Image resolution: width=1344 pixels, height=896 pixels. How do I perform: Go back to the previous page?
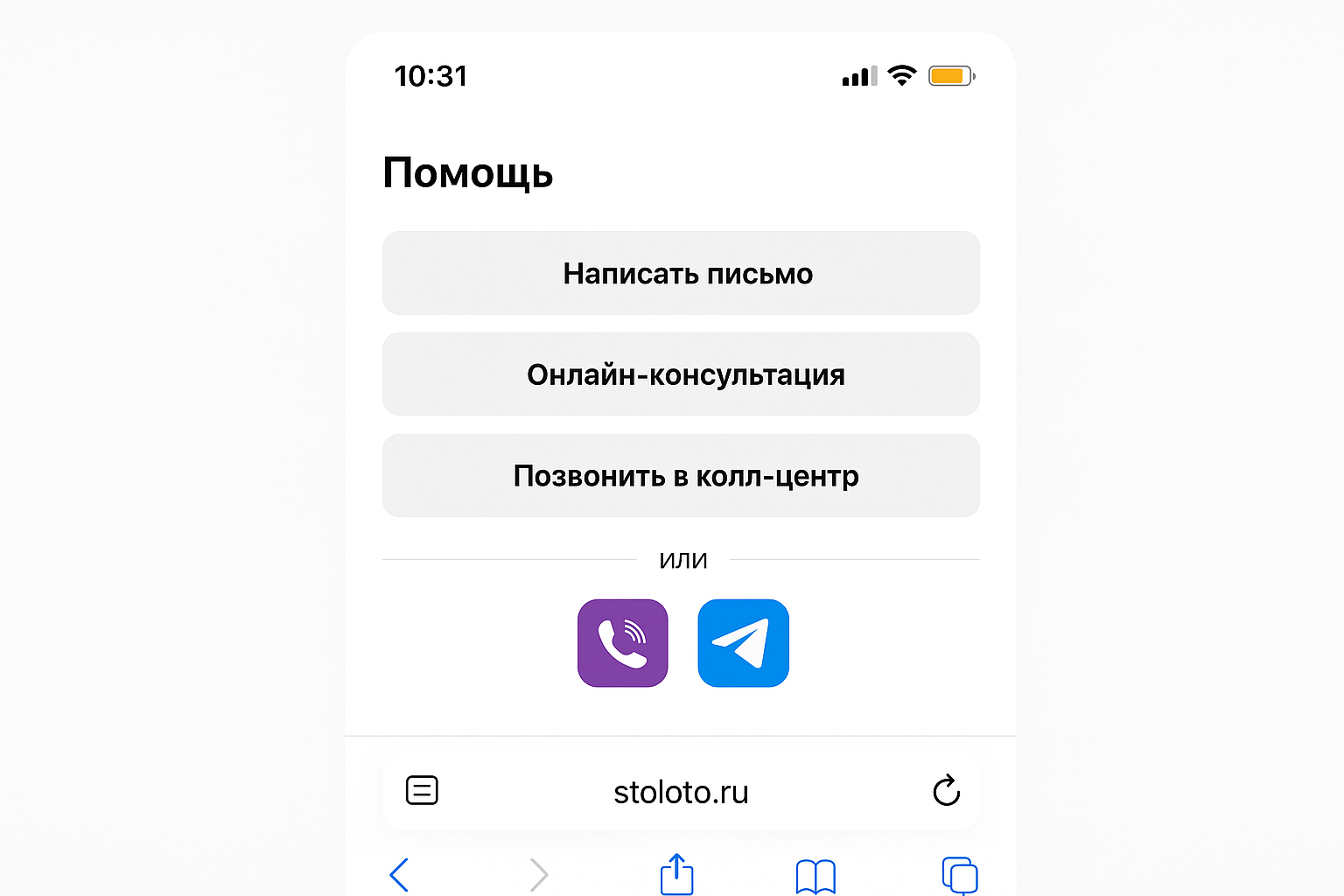click(399, 874)
